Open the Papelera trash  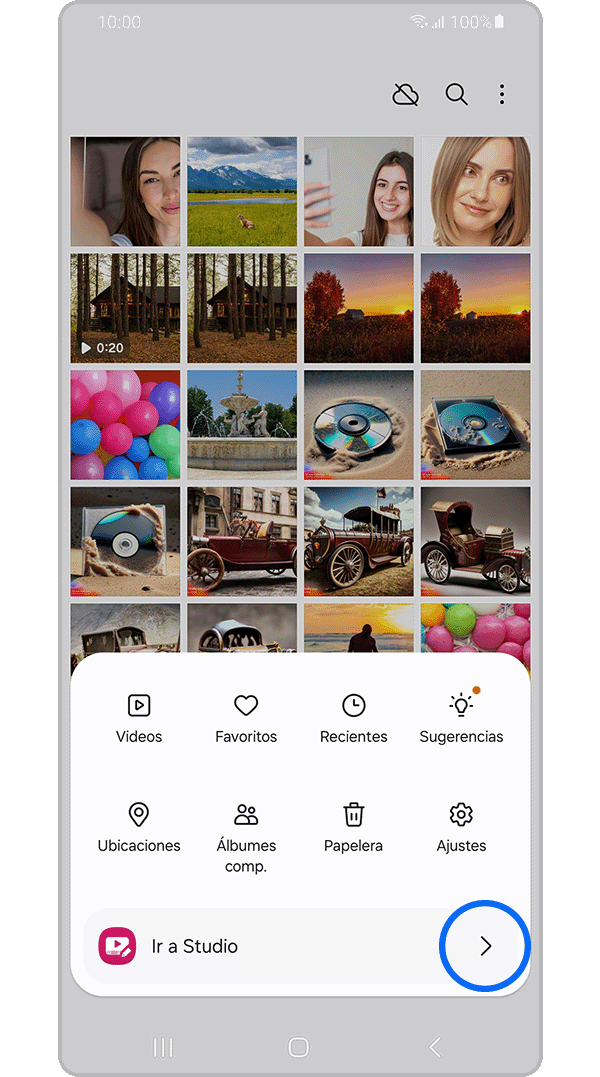(353, 827)
